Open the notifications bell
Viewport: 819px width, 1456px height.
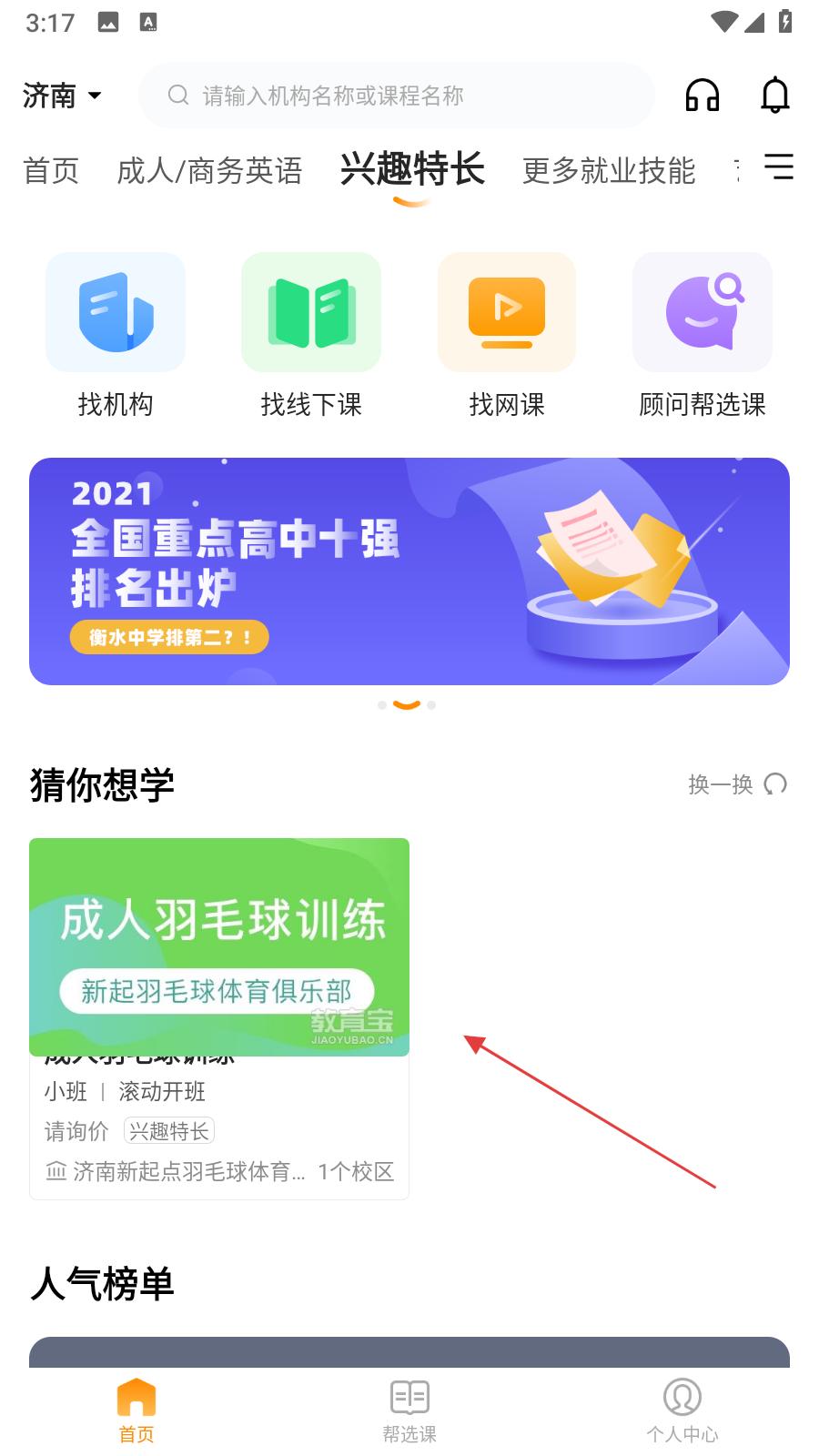pos(774,96)
